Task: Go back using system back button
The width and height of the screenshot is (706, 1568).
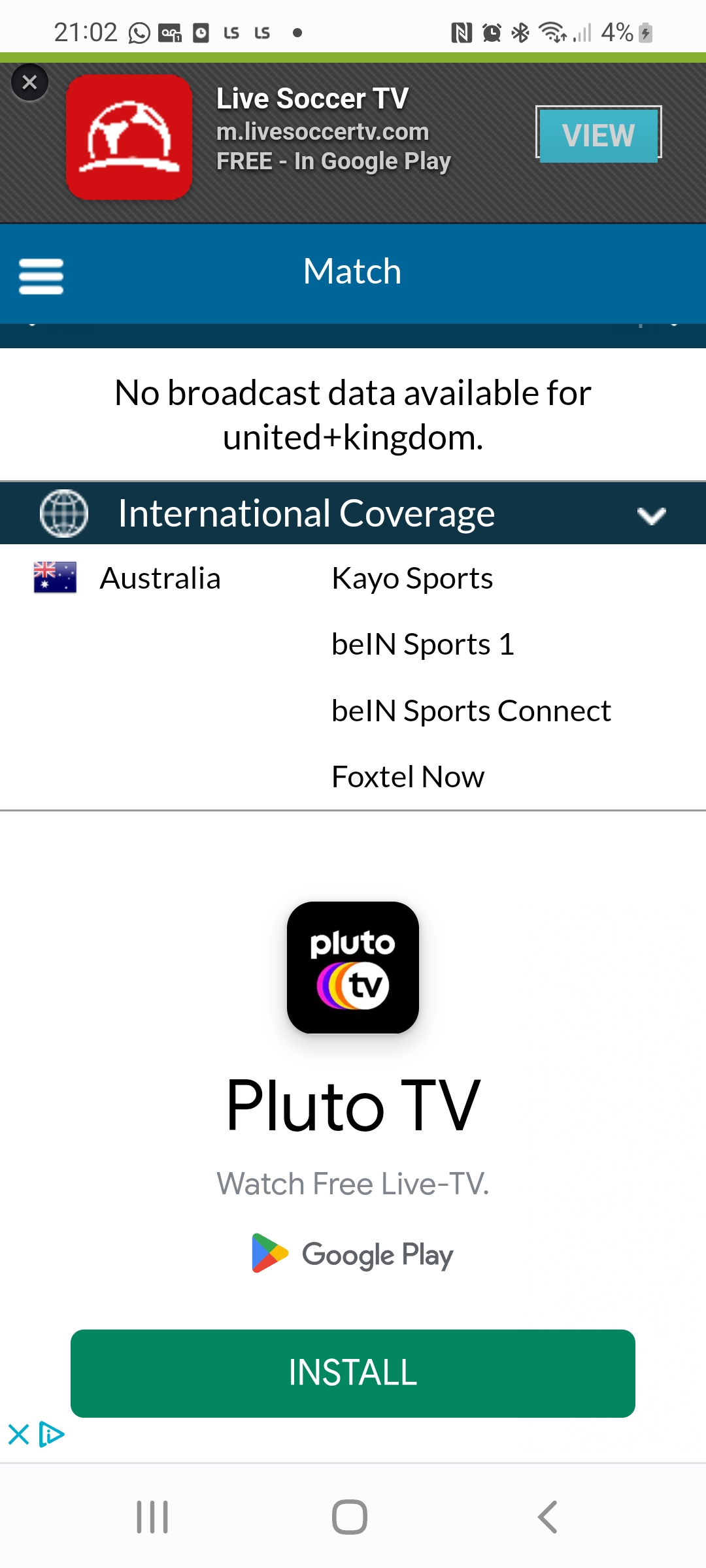Action: coord(548,1516)
